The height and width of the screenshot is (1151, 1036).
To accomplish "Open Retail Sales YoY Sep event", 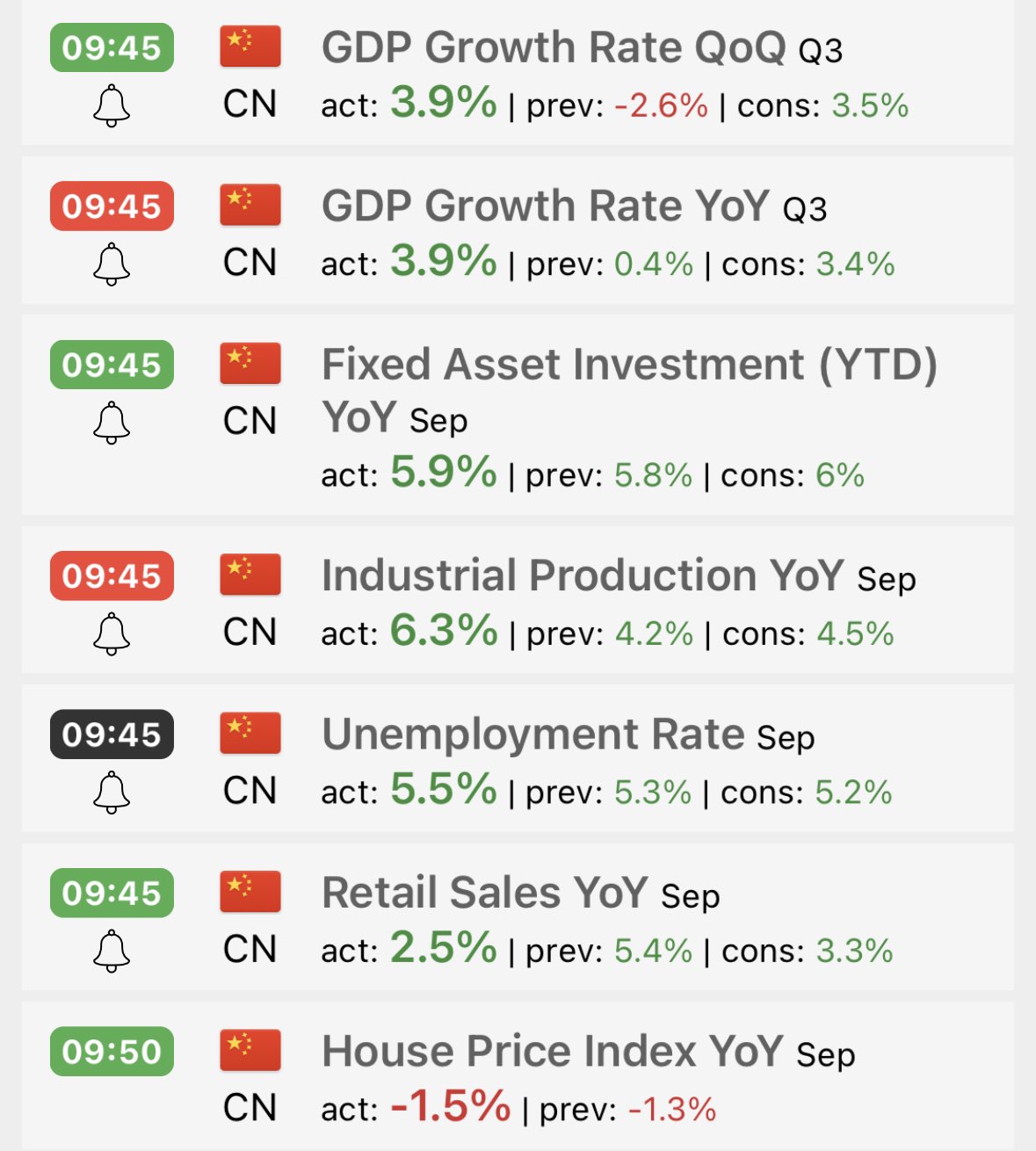I will pos(485,894).
